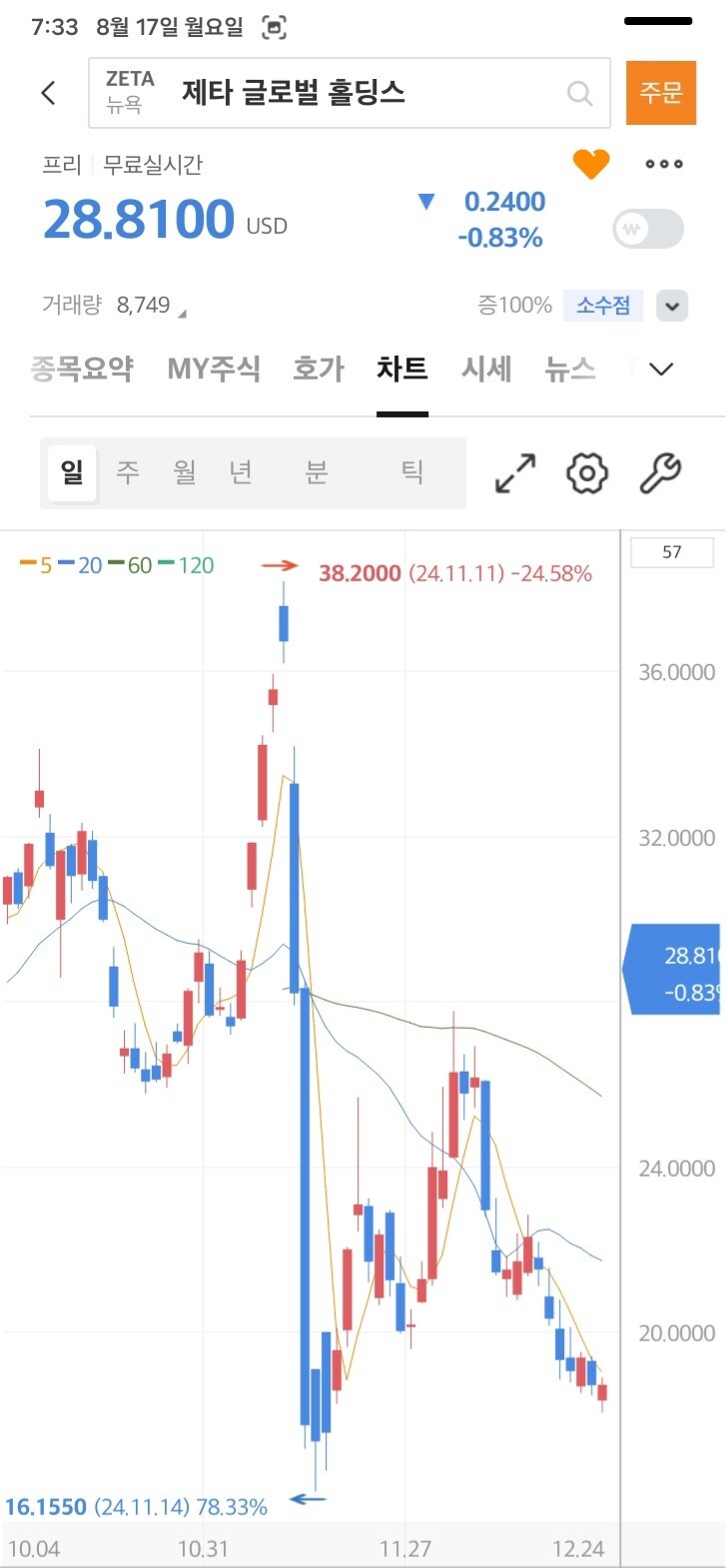Image resolution: width=727 pixels, height=1568 pixels.
Task: Open the 시세 tab
Action: pos(486,369)
